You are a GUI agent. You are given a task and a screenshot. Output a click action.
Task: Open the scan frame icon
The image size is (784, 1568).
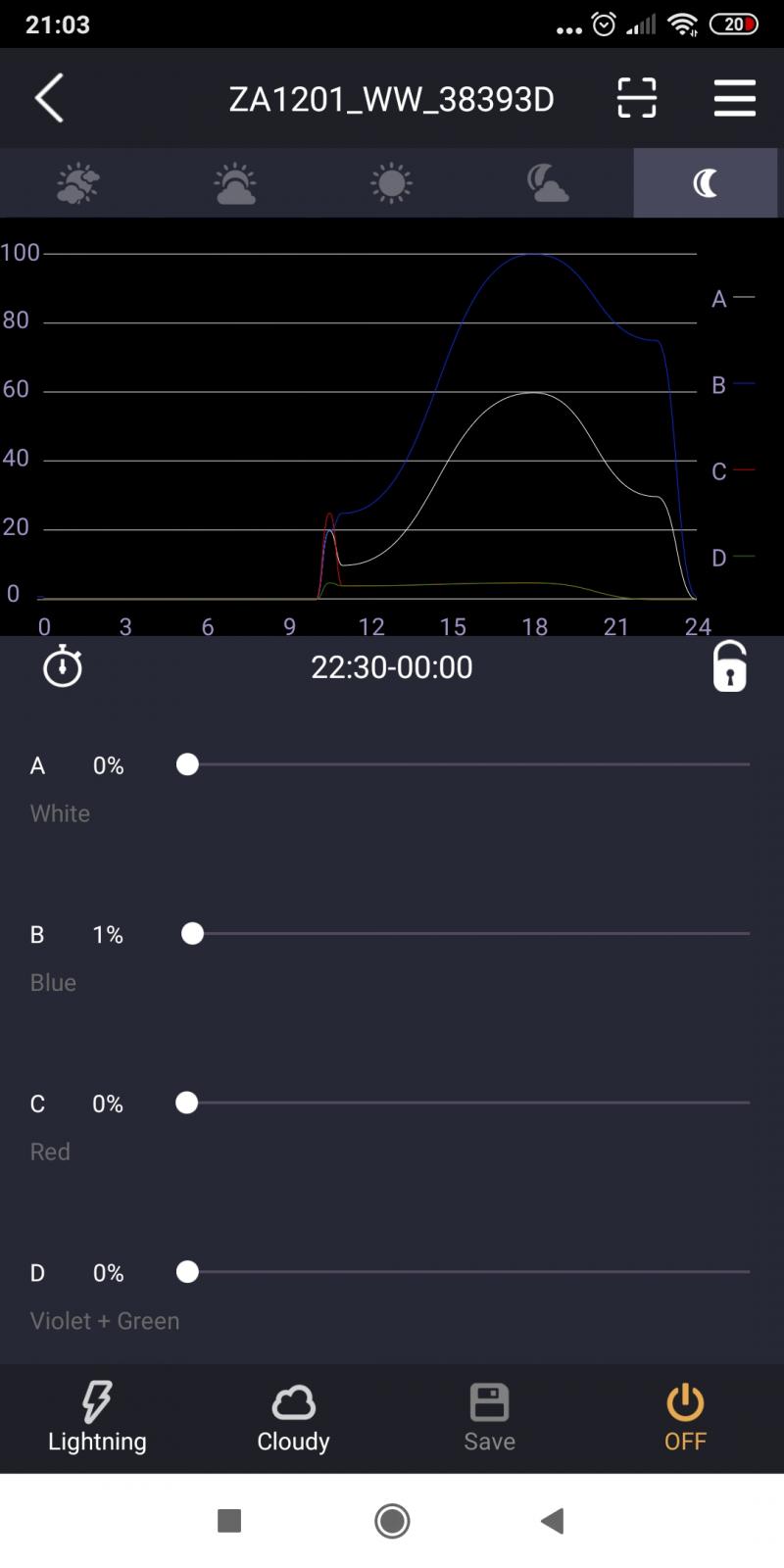click(636, 98)
